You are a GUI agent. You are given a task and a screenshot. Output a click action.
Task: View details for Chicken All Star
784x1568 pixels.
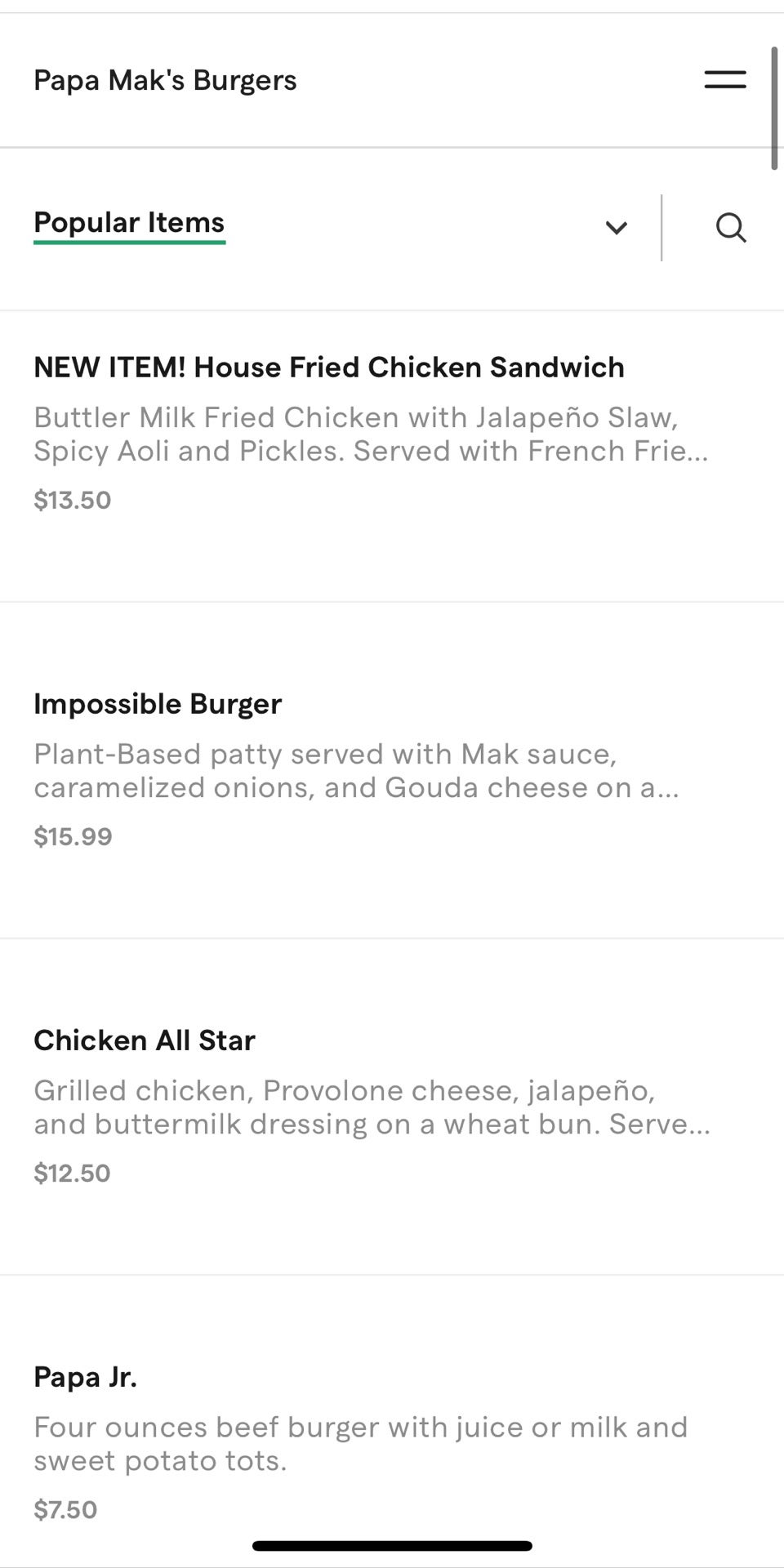pyautogui.click(x=145, y=1040)
